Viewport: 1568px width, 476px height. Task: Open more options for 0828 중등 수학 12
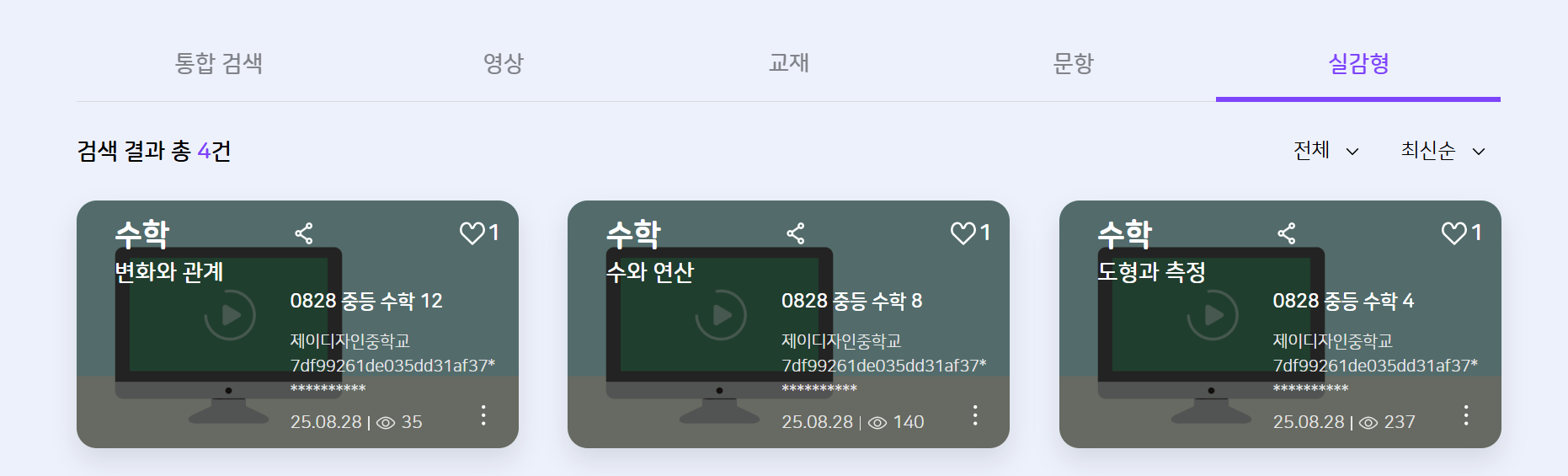[483, 415]
